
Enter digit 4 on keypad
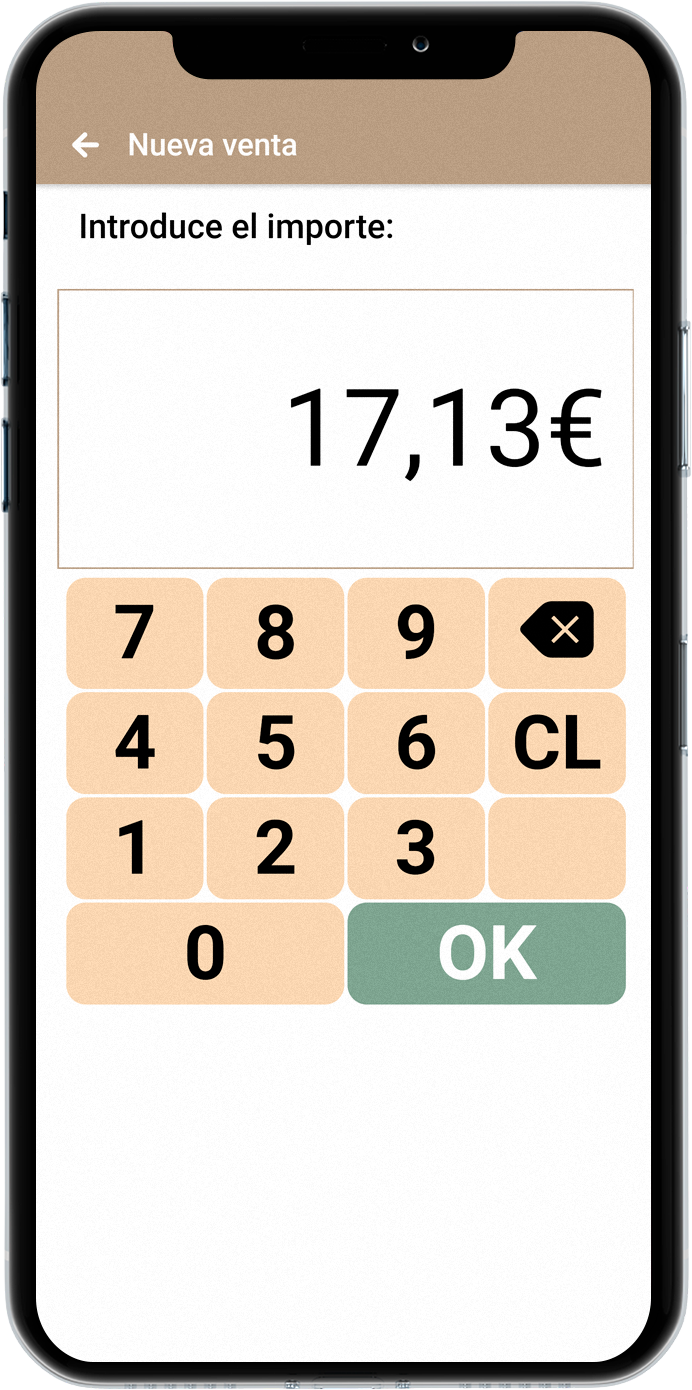point(135,743)
